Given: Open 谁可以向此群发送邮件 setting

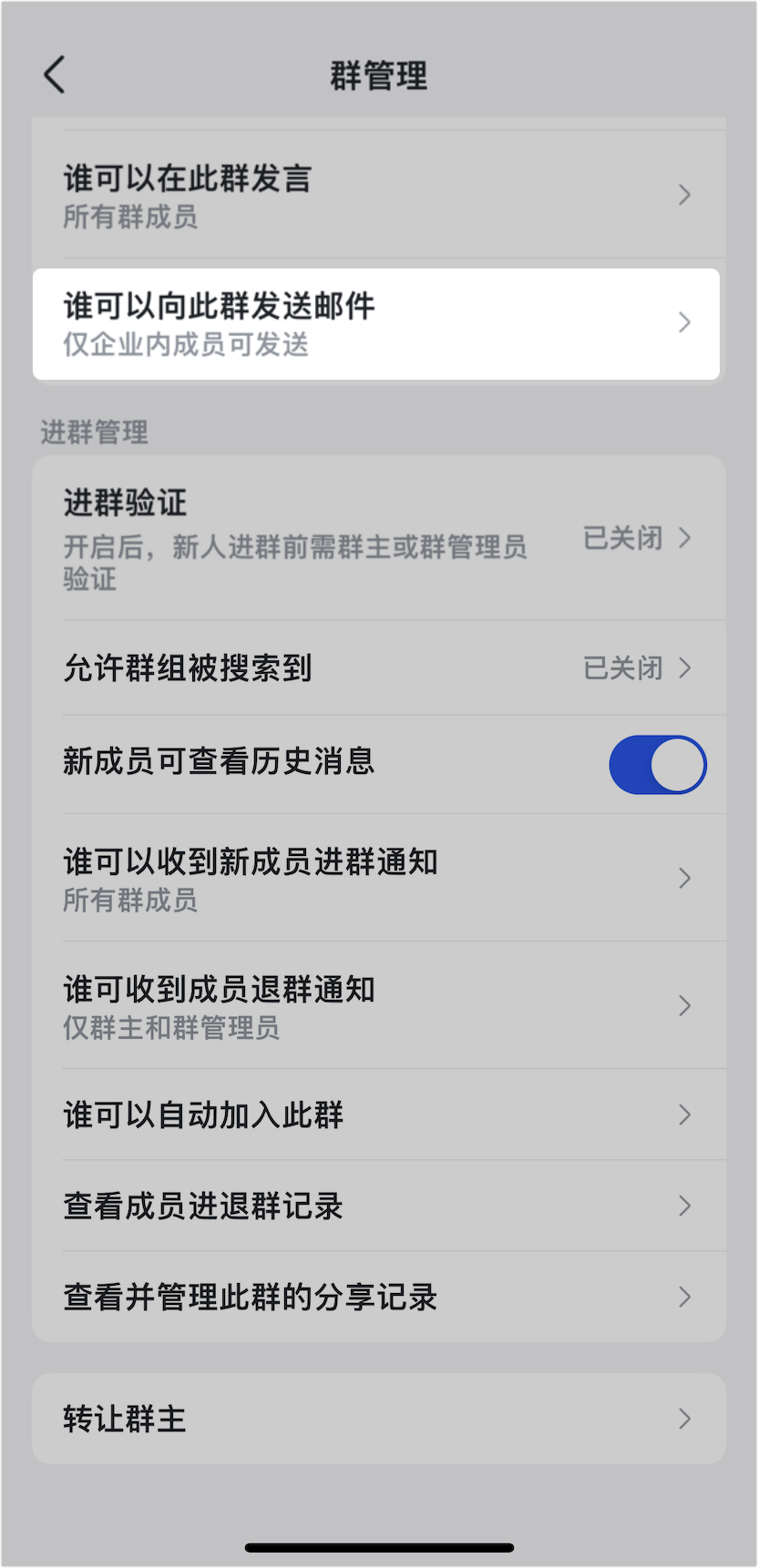Looking at the screenshot, I should [377, 323].
